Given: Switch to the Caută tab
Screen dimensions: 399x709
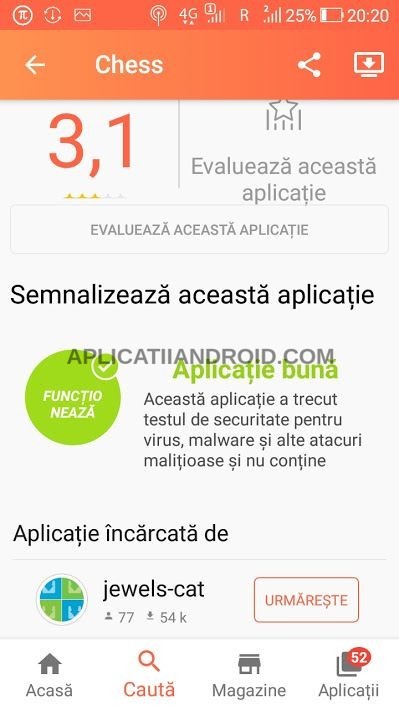Looking at the screenshot, I should [149, 675].
